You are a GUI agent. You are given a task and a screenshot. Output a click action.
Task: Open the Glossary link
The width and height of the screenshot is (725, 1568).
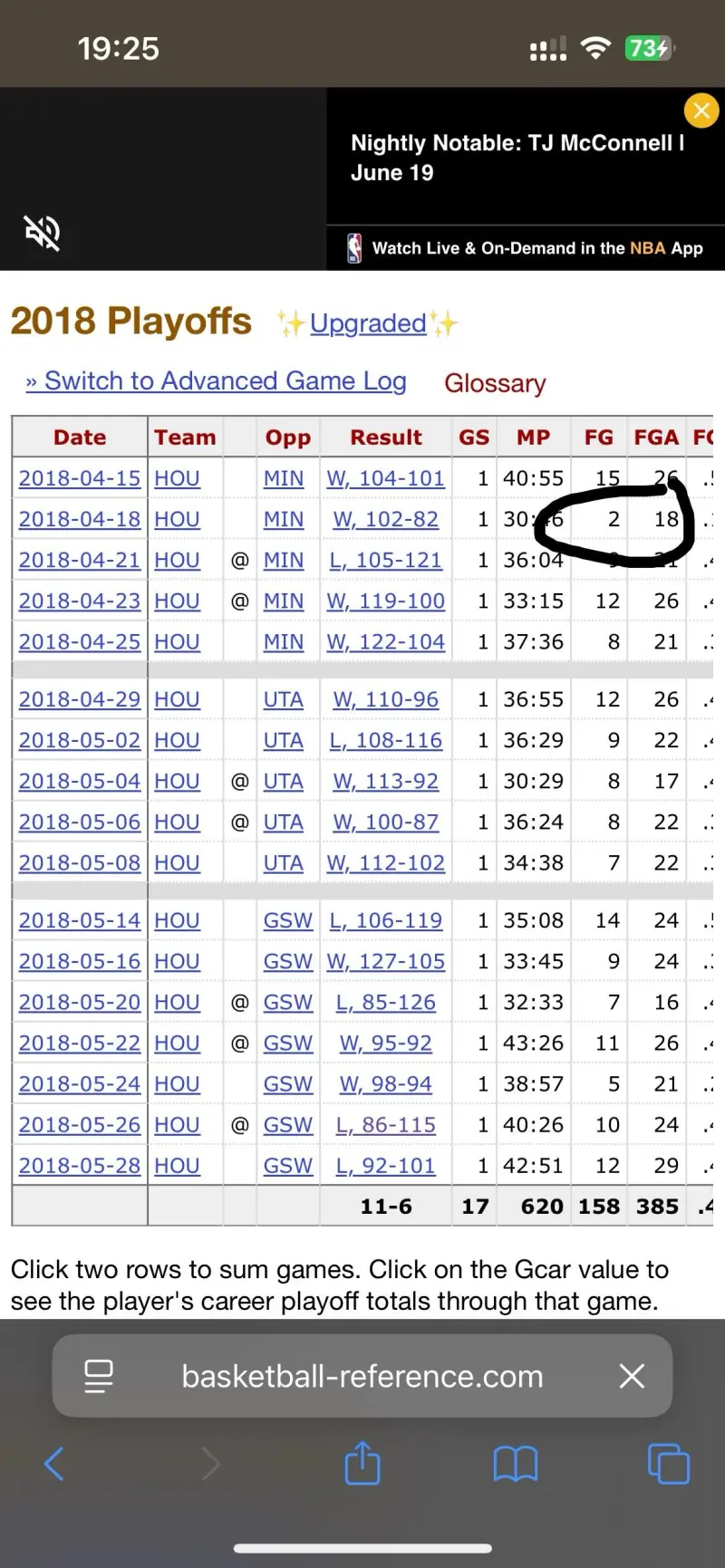(495, 383)
